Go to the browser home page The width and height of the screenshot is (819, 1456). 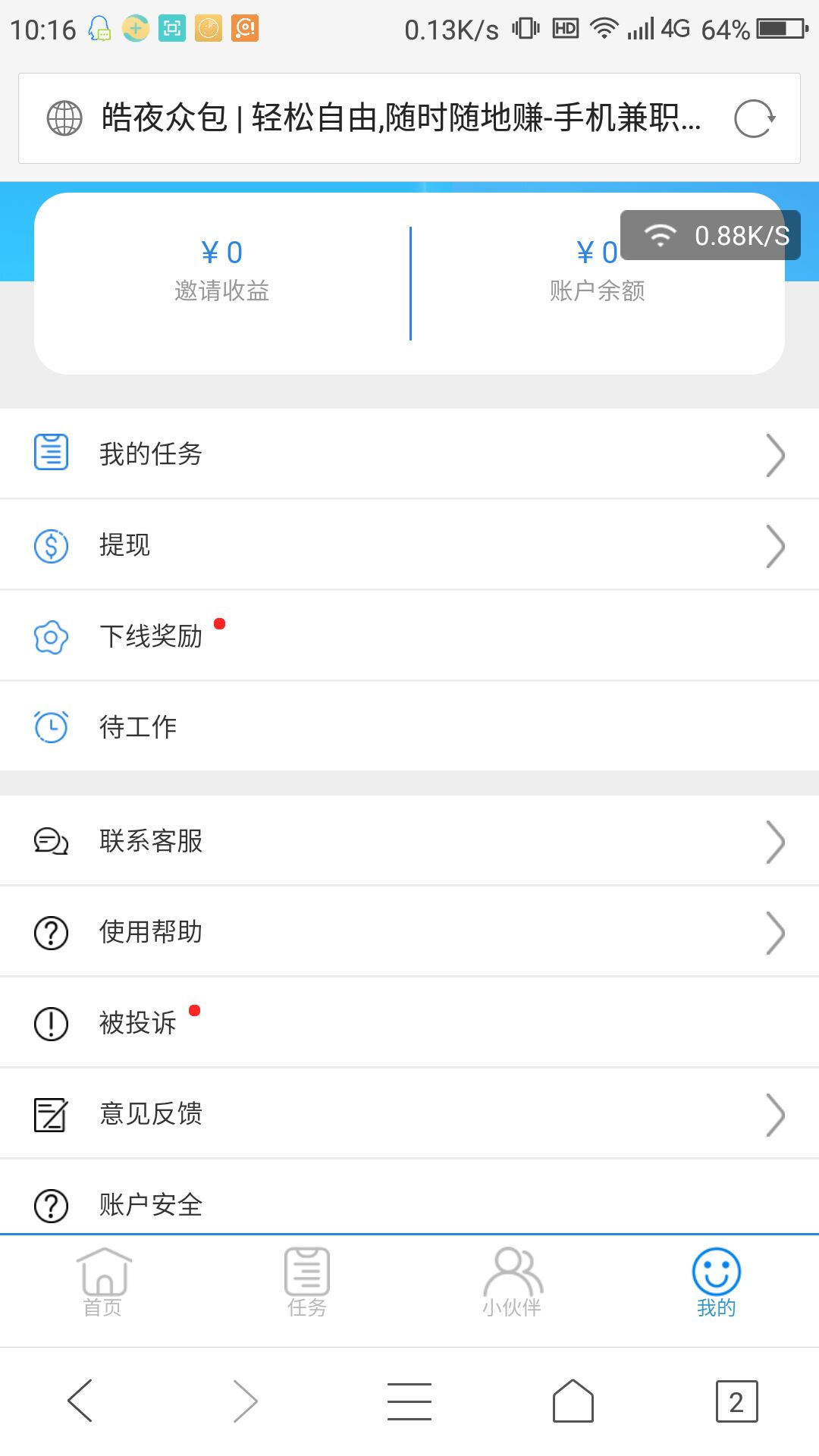click(573, 1401)
